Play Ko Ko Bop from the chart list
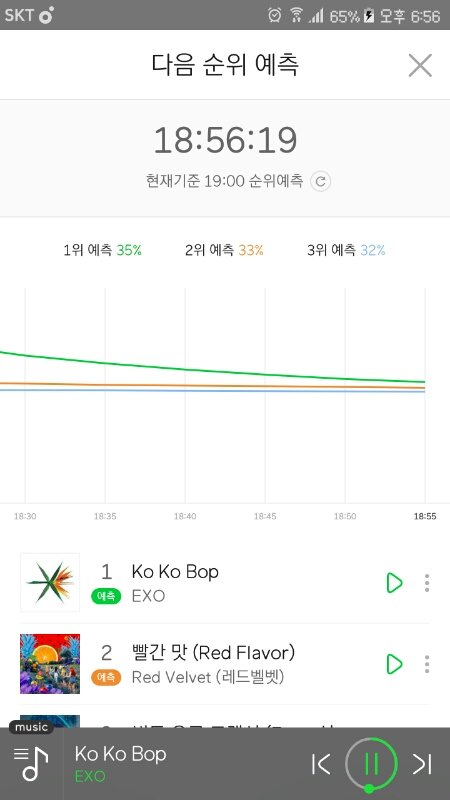This screenshot has width=450, height=800. [x=394, y=583]
